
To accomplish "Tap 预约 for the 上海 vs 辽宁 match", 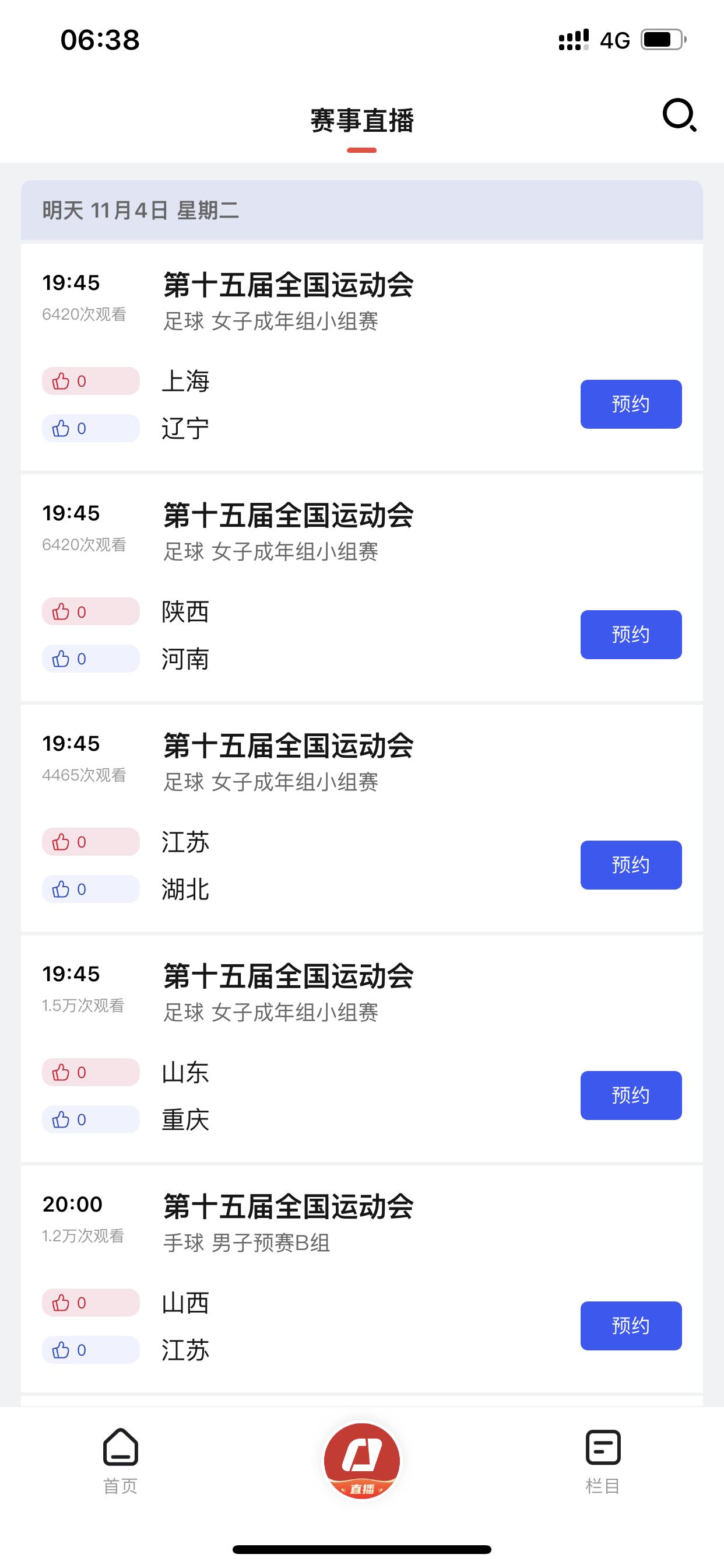I will [x=630, y=404].
